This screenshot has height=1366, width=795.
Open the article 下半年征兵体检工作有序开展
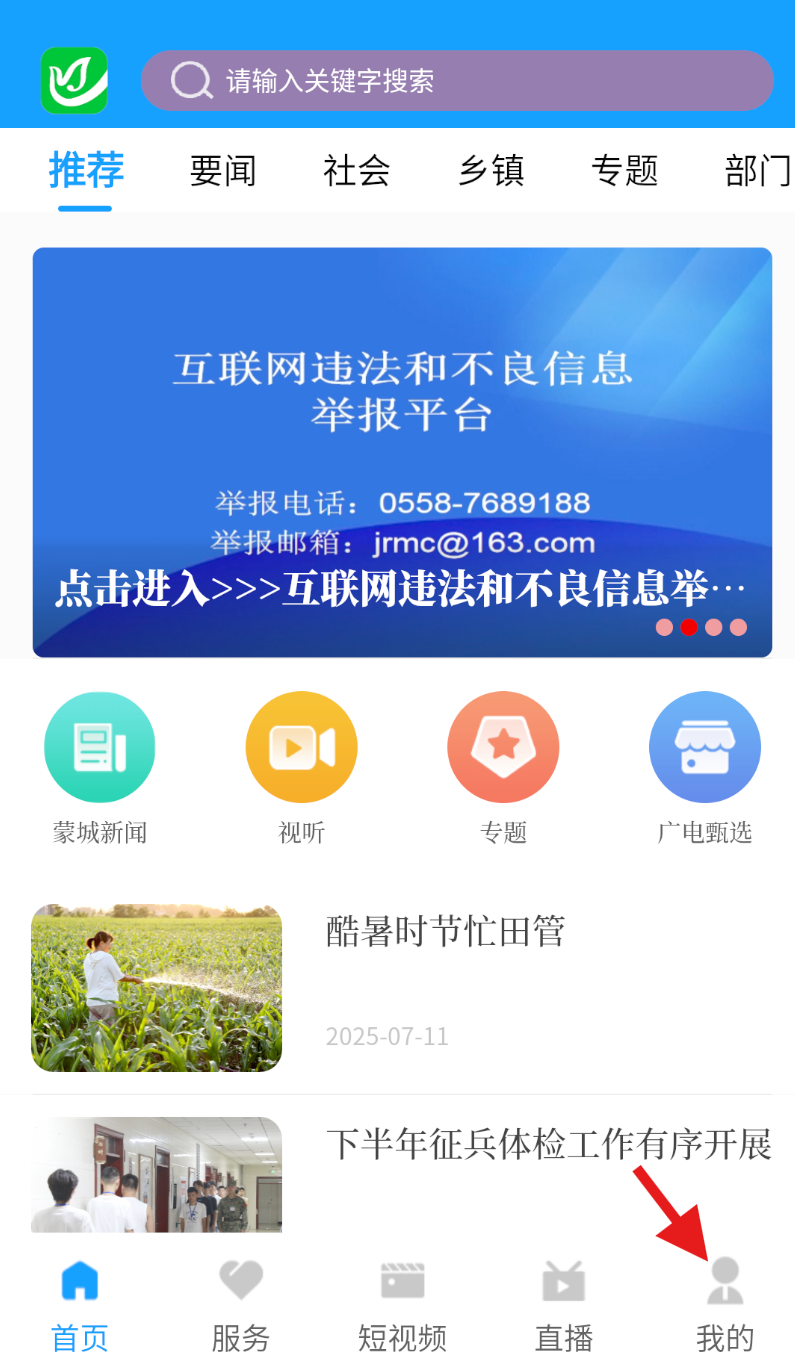(x=548, y=1144)
